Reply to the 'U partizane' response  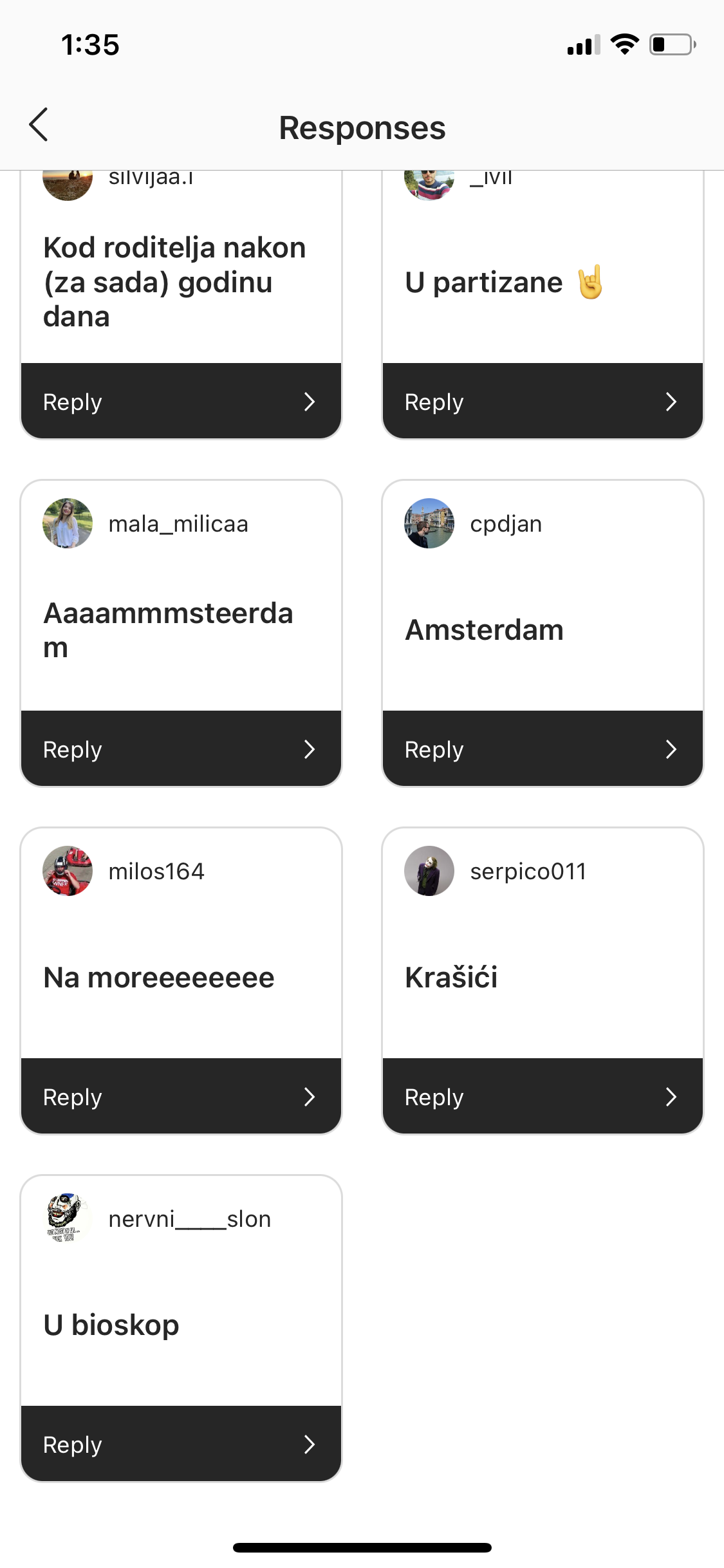[x=543, y=402]
